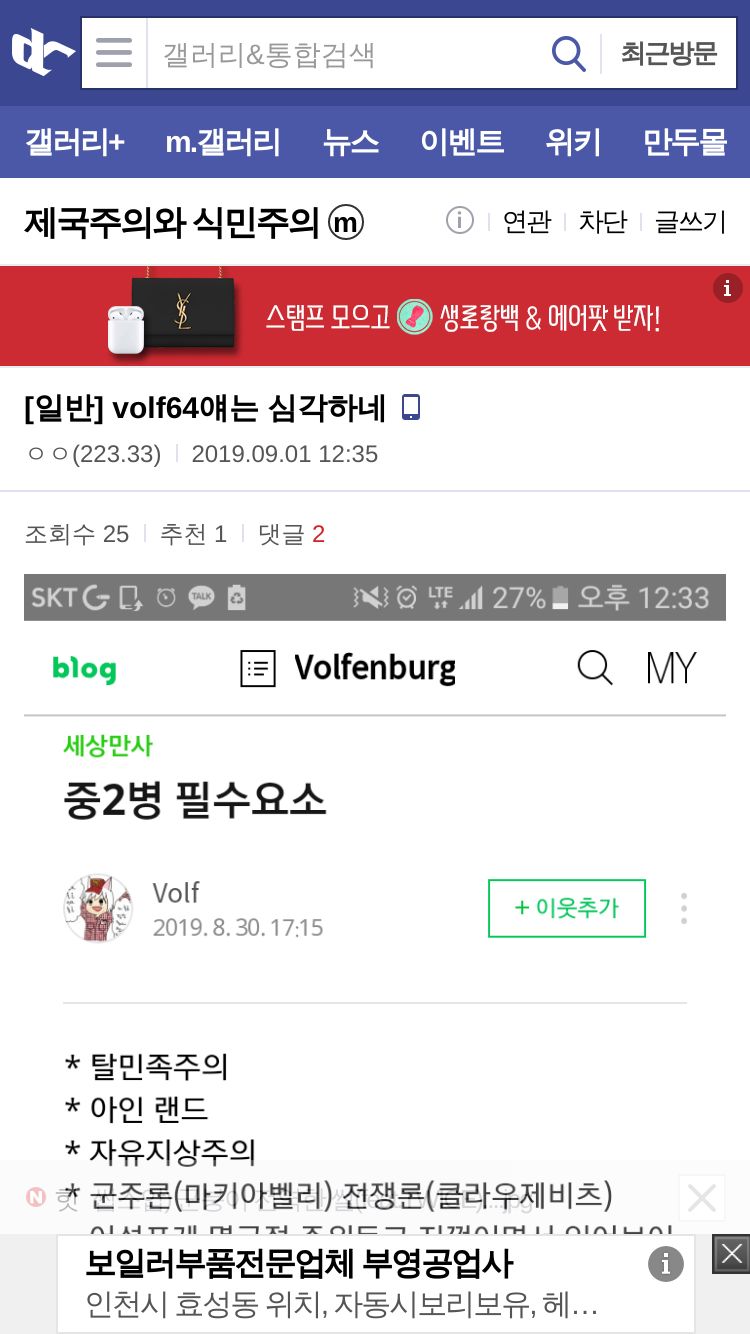Screen dimensions: 750x1334
Task: Tap the gallery & integrated search field
Action: tap(346, 53)
